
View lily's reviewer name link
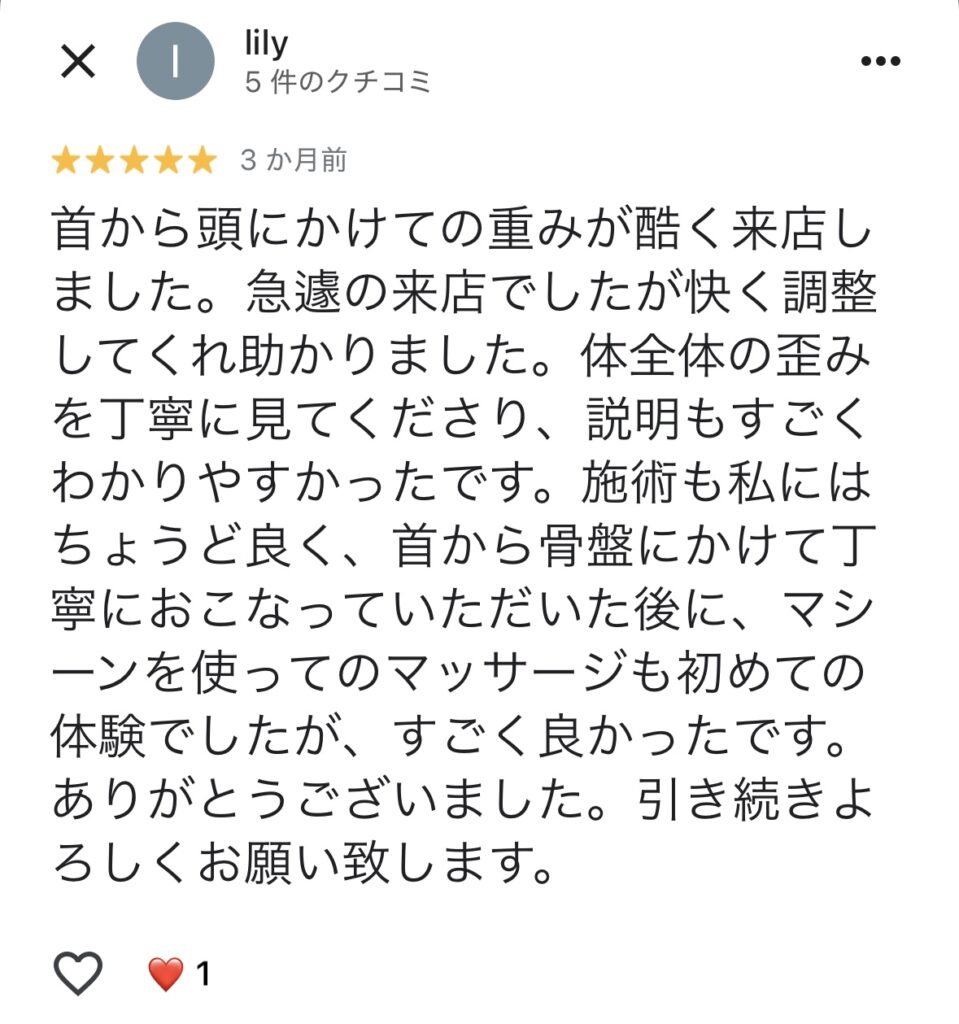click(265, 44)
